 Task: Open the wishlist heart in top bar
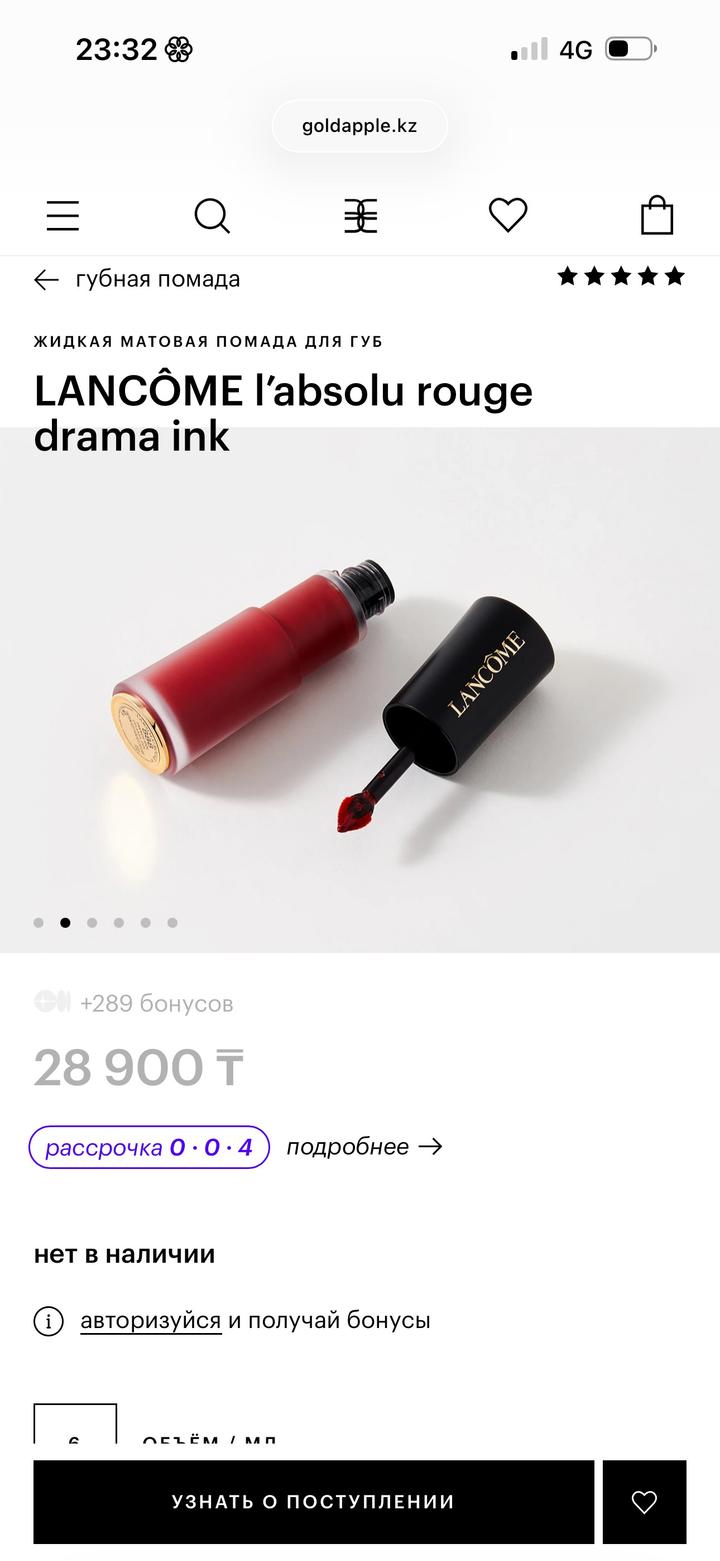tap(508, 215)
